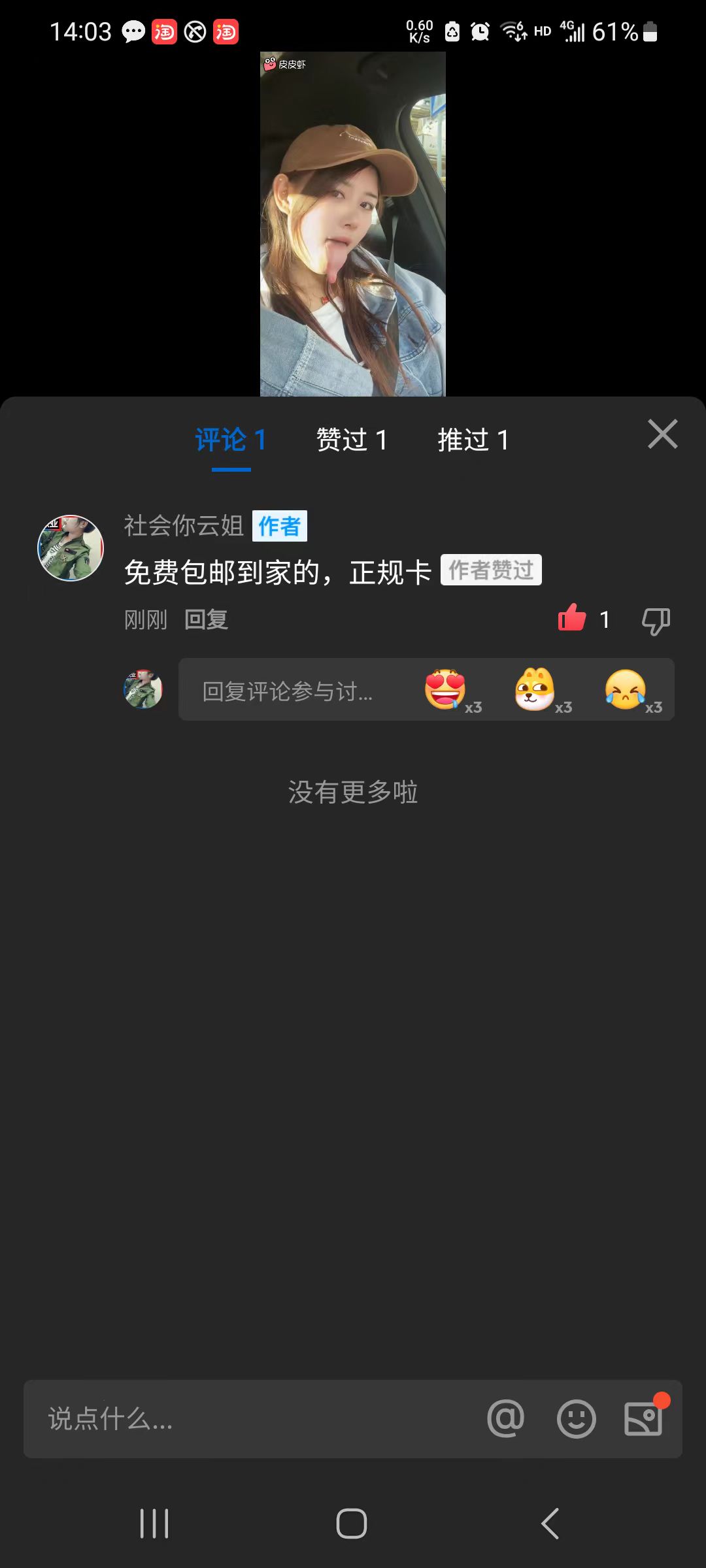Image resolution: width=706 pixels, height=1568 pixels.
Task: Focus the 说点什么 comment box
Action: coord(248,1419)
